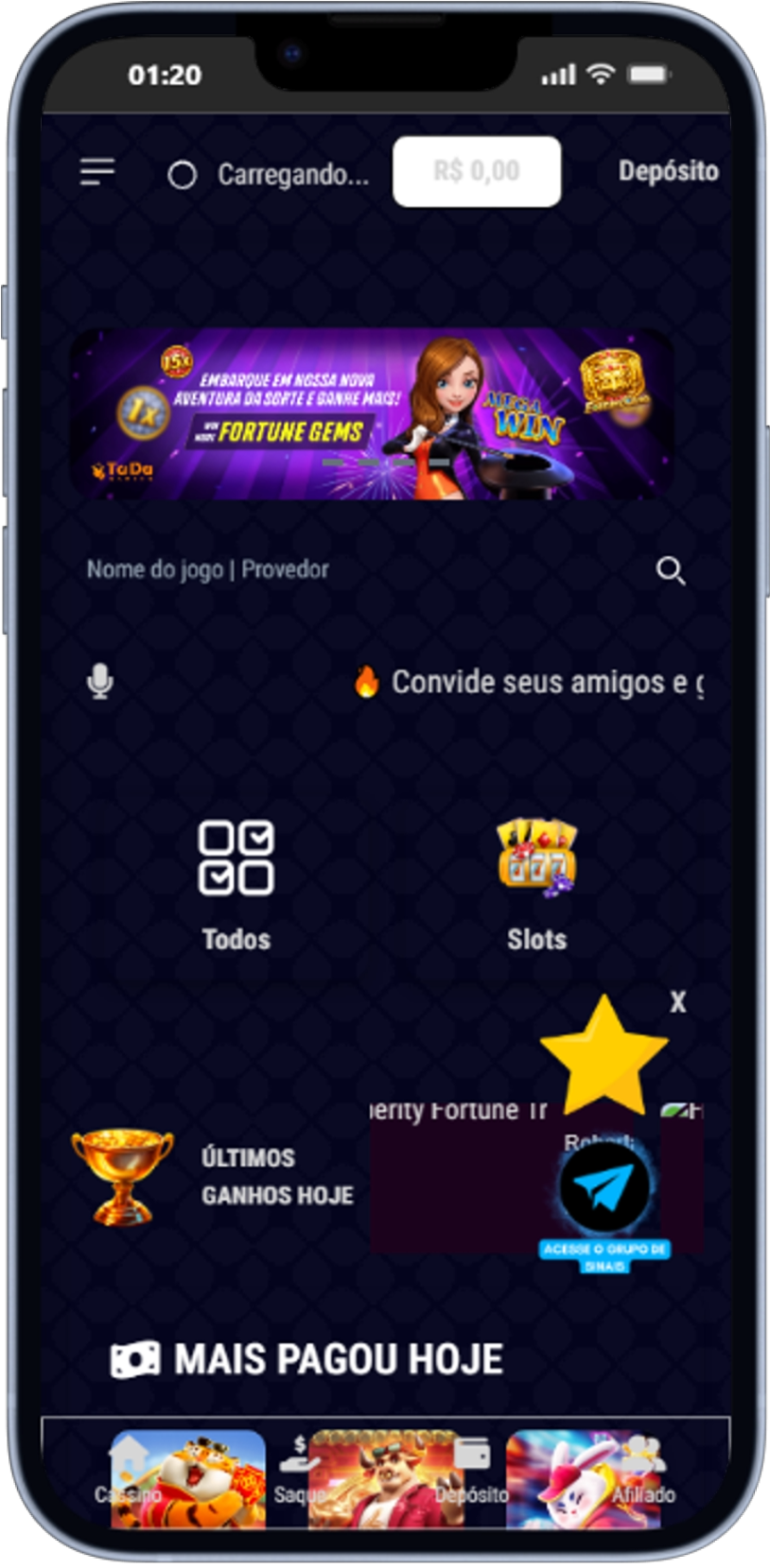Viewport: 770px width, 1568px height.
Task: Select the Todos games category
Action: pos(236,883)
